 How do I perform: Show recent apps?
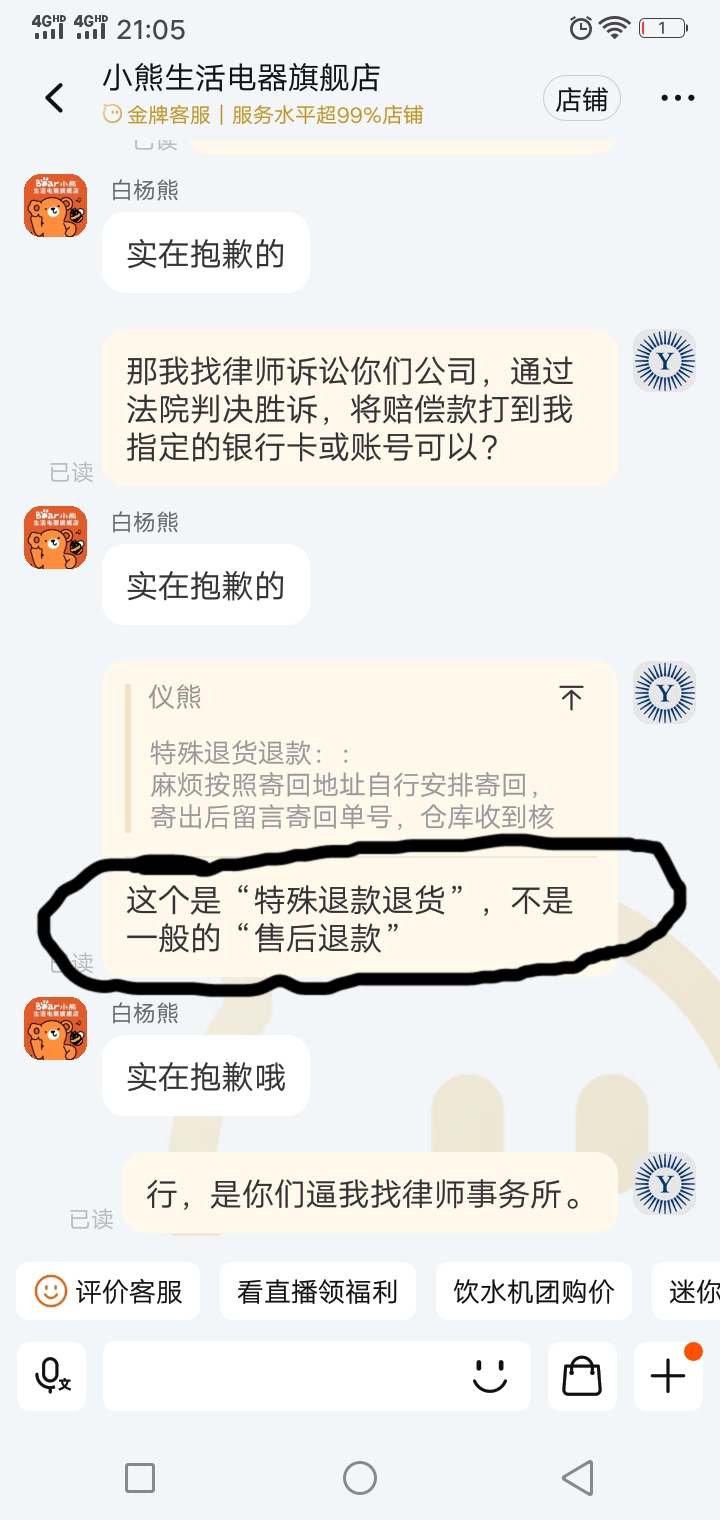coord(140,1477)
